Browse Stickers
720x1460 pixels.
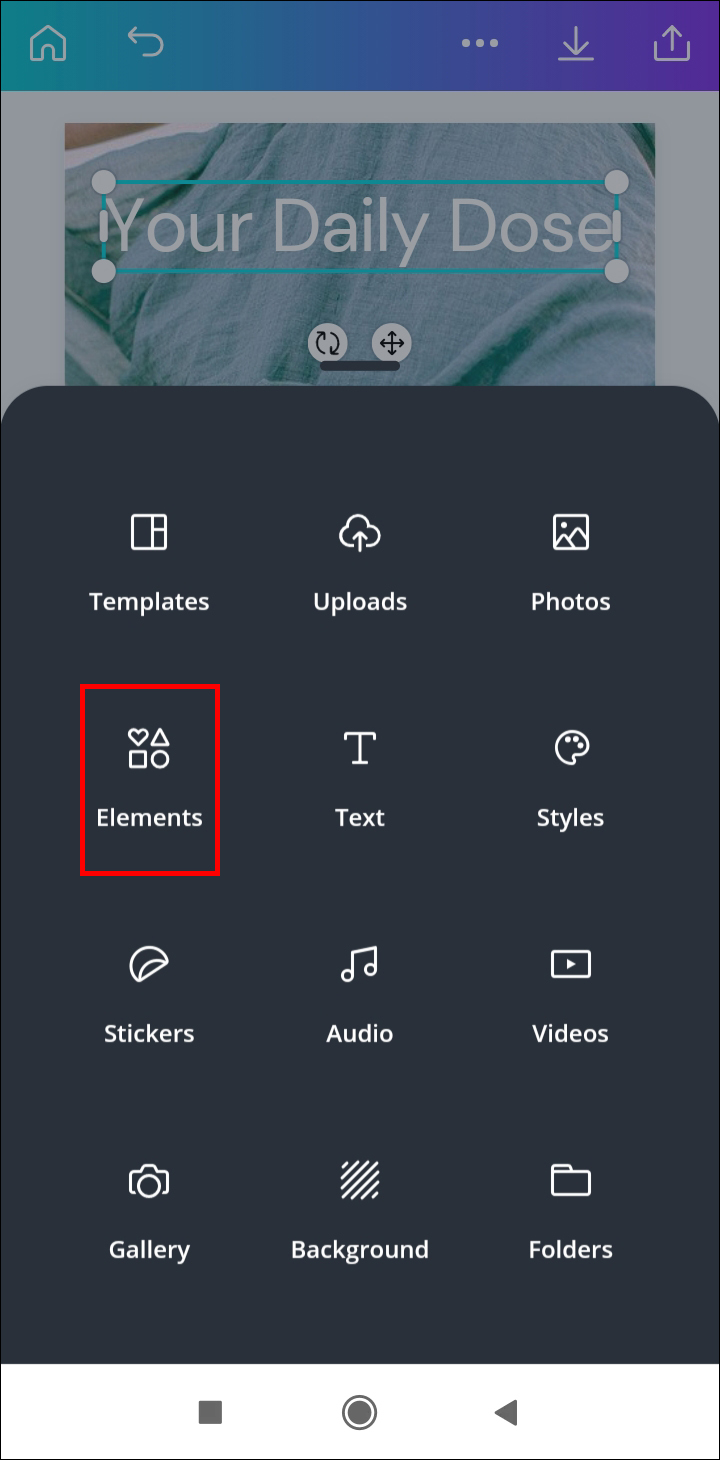149,994
